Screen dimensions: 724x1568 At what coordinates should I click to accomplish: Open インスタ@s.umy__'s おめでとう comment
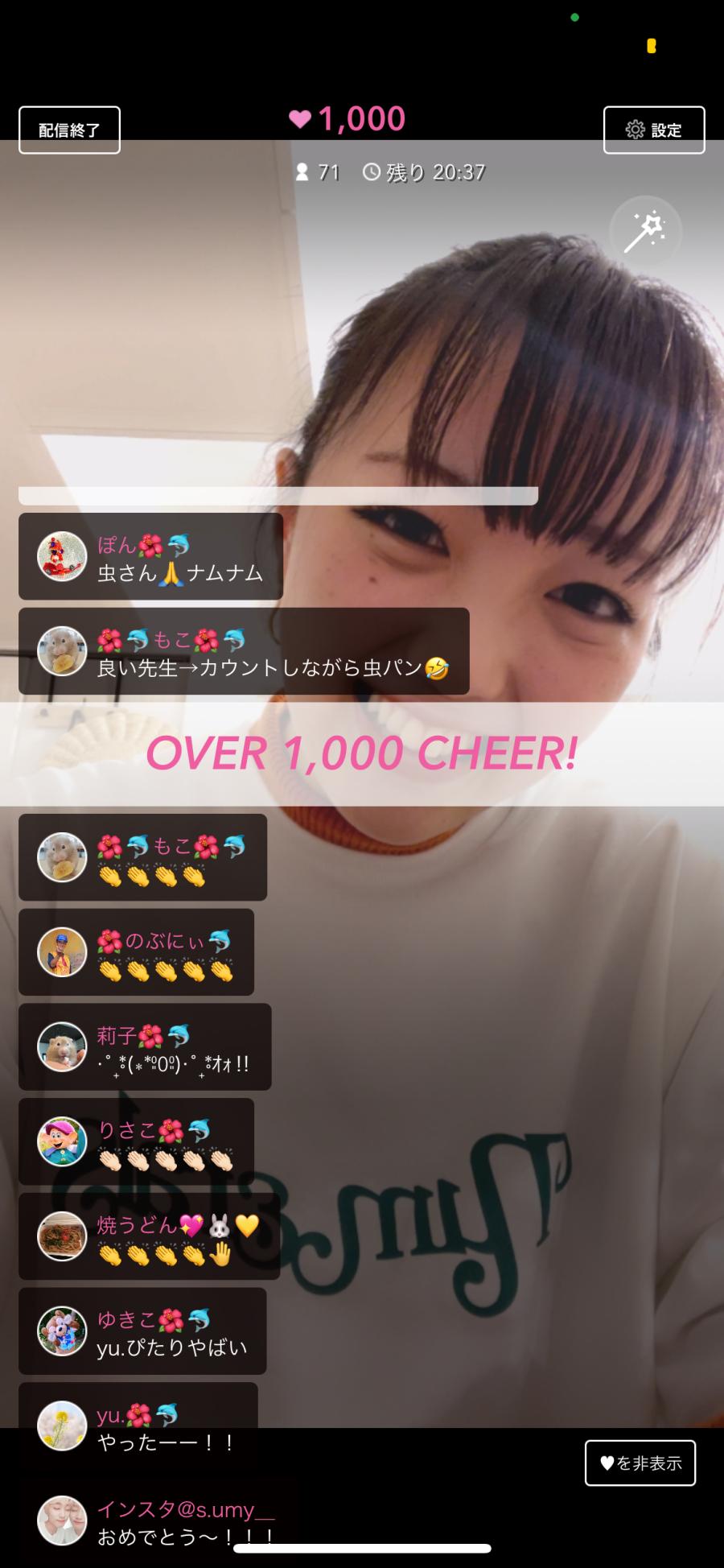pyautogui.click(x=161, y=1521)
